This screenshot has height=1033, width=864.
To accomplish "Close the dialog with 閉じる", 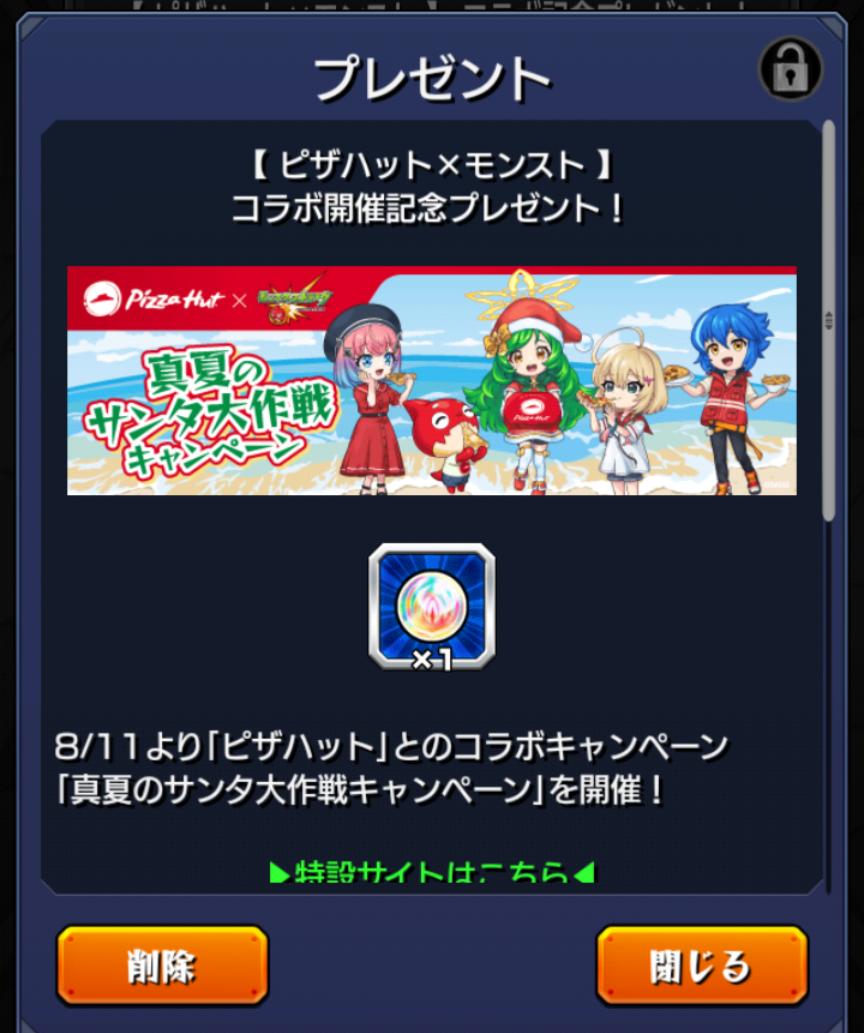I will pyautogui.click(x=701, y=965).
